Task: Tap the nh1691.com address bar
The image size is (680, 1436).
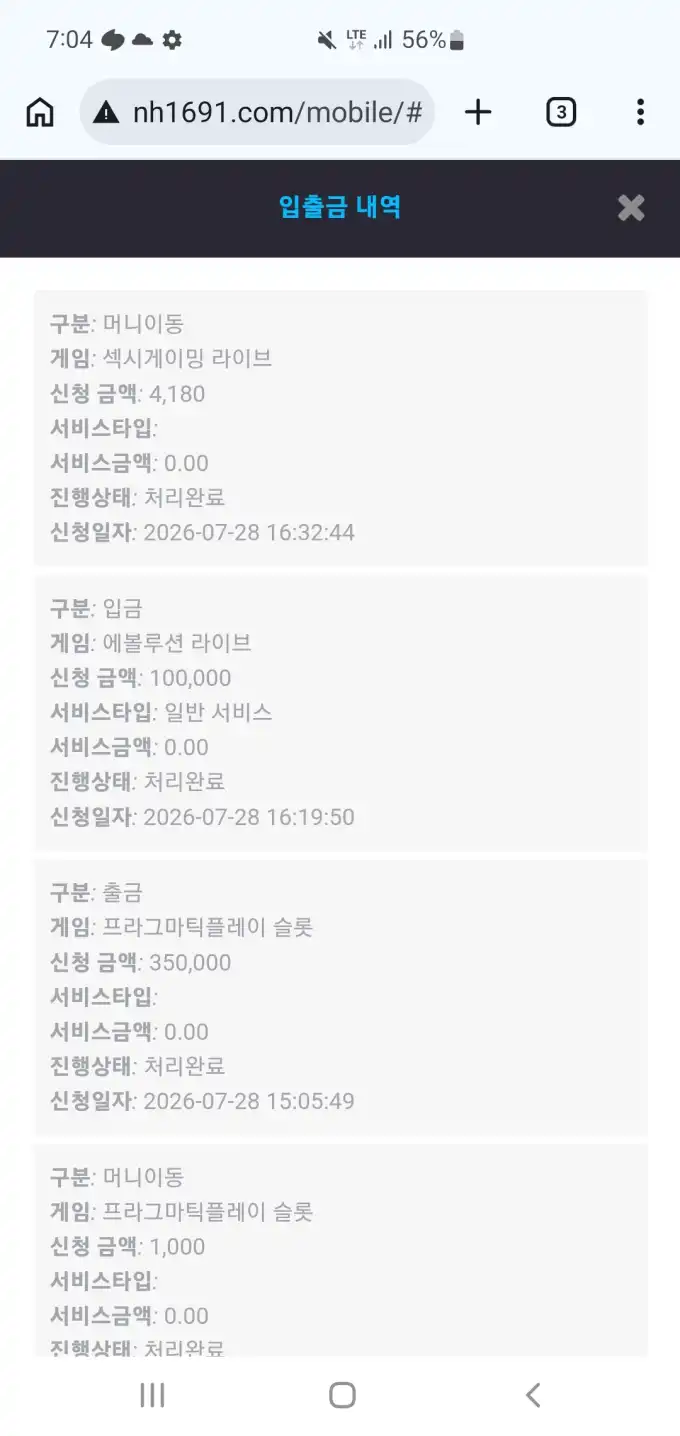Action: coord(257,112)
